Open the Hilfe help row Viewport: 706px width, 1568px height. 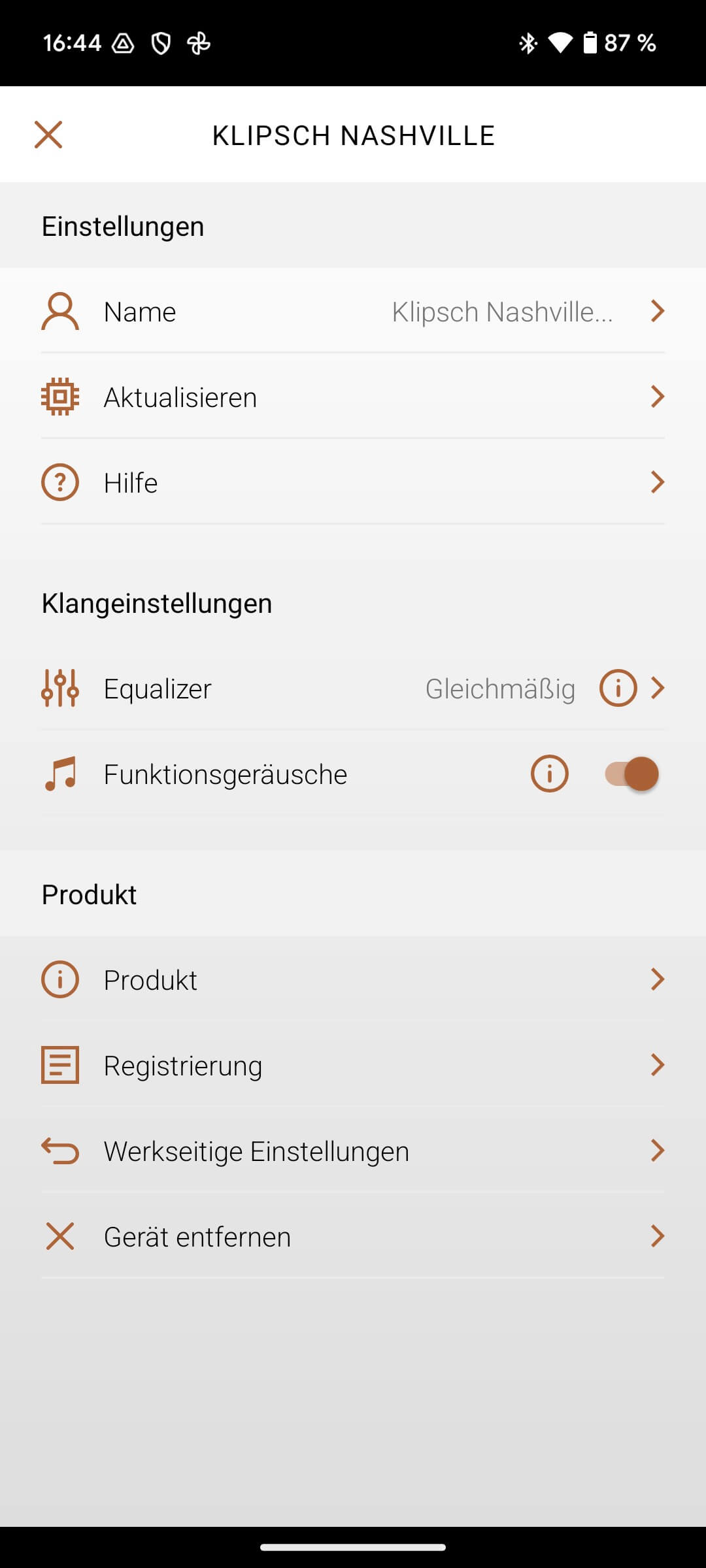click(353, 483)
